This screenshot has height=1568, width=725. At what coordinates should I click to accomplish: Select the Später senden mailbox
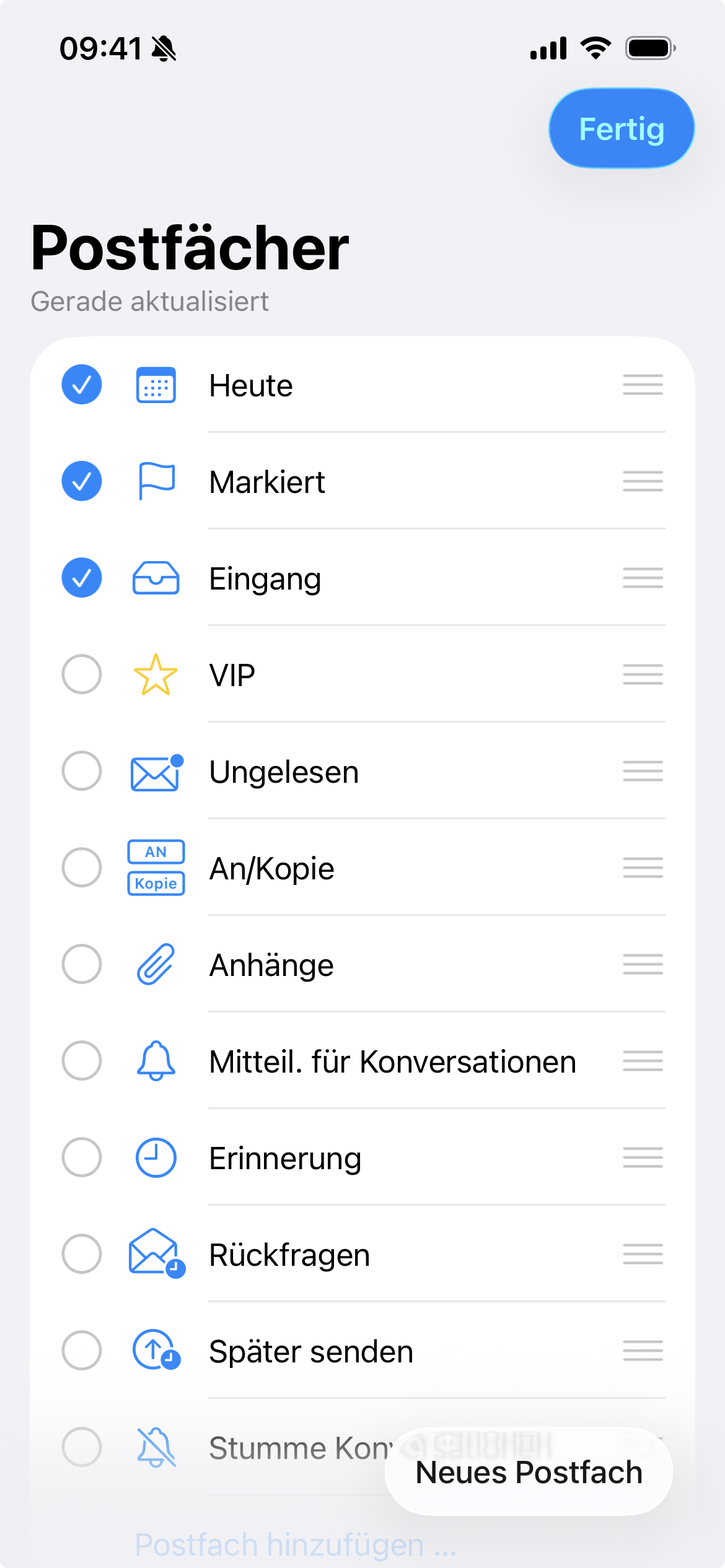[x=82, y=1351]
